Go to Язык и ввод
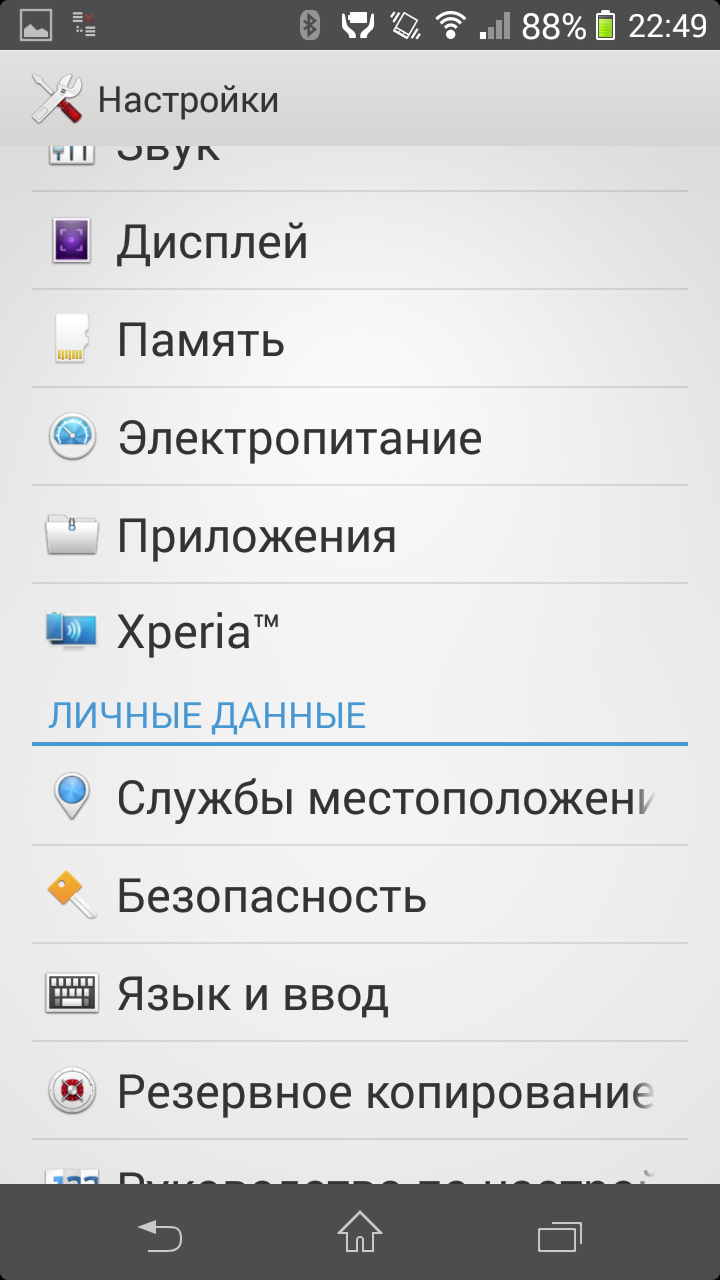 coord(360,994)
